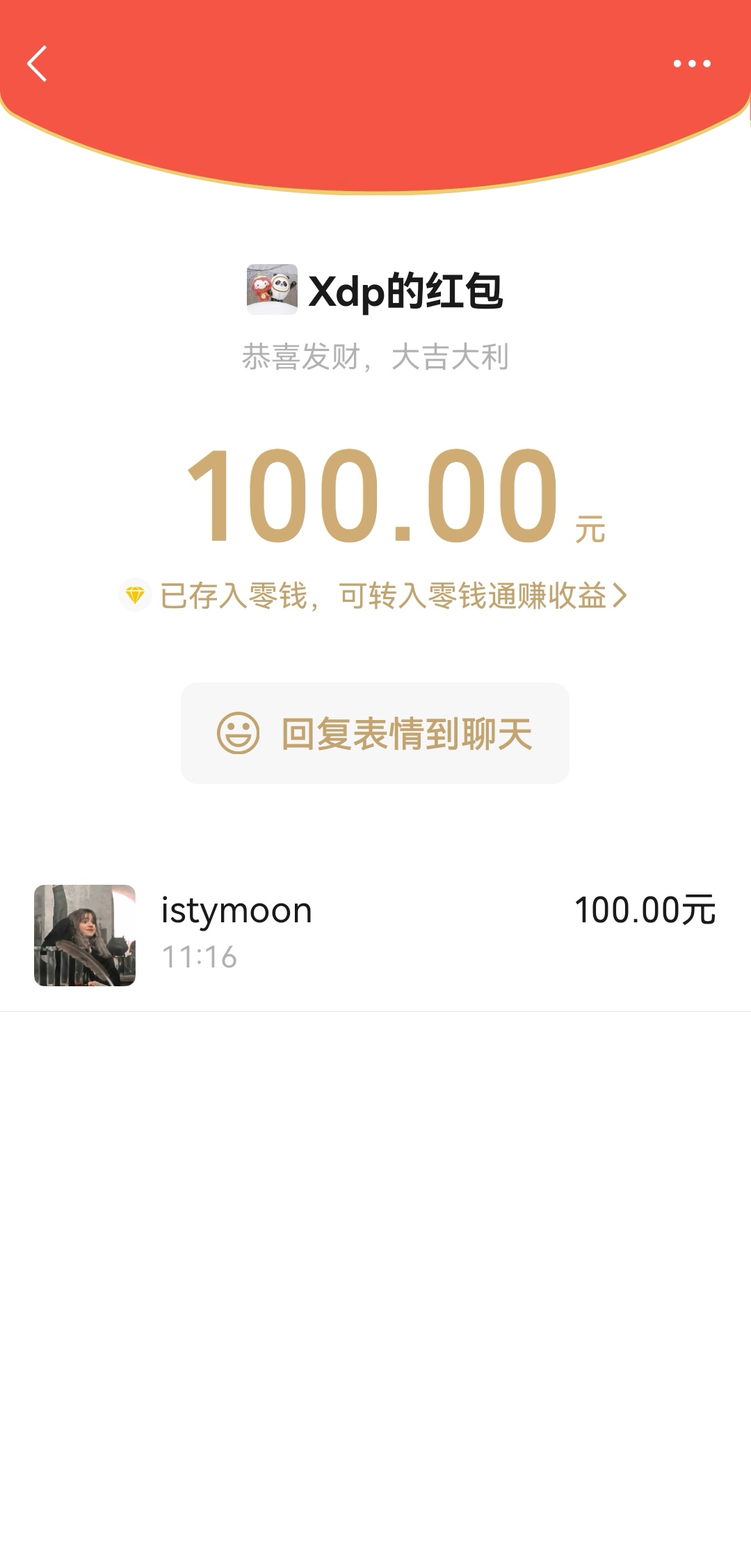
Task: Open the three-dot more options menu
Action: [691, 64]
